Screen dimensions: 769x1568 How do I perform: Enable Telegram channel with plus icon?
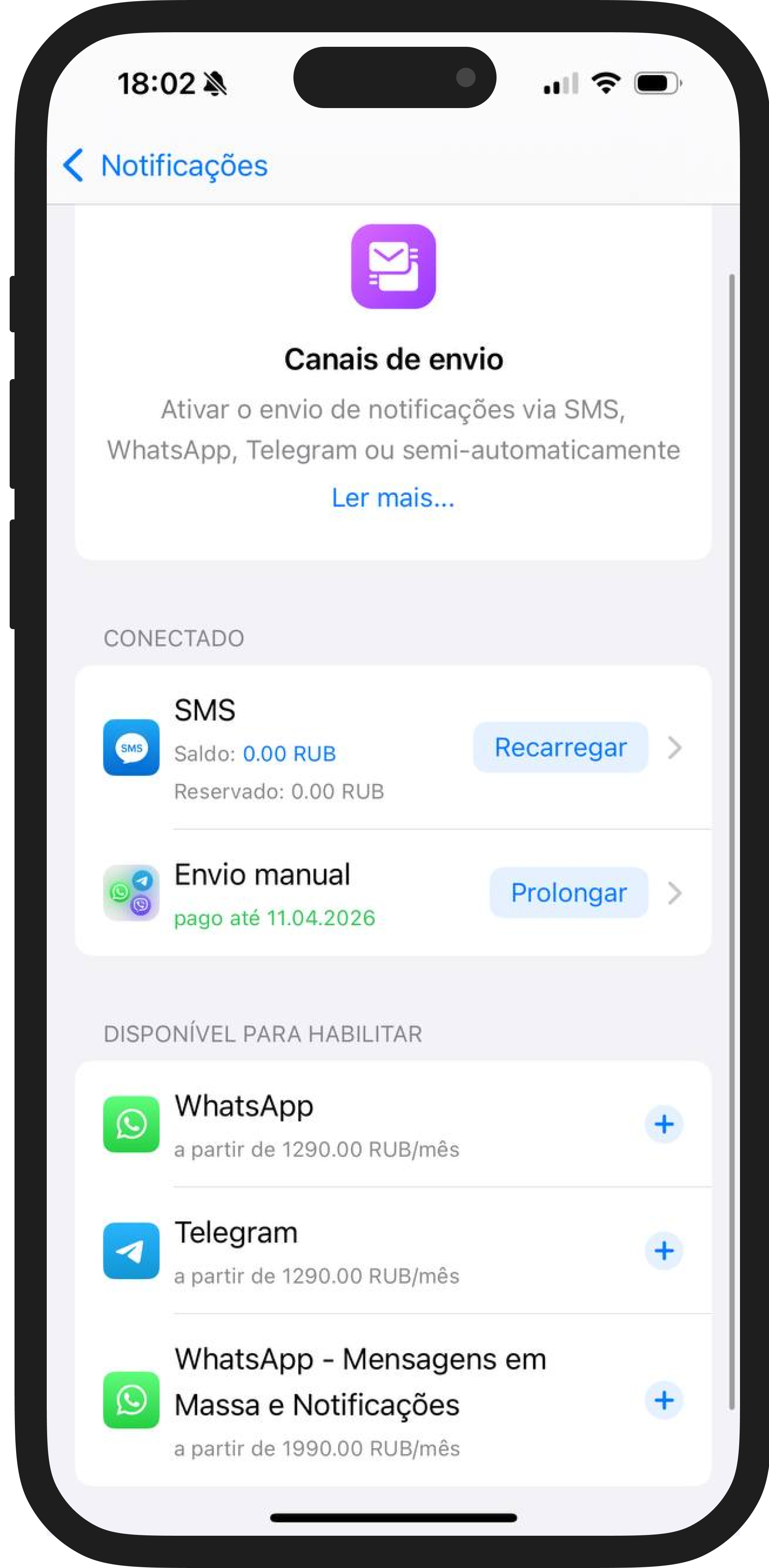tap(664, 1251)
